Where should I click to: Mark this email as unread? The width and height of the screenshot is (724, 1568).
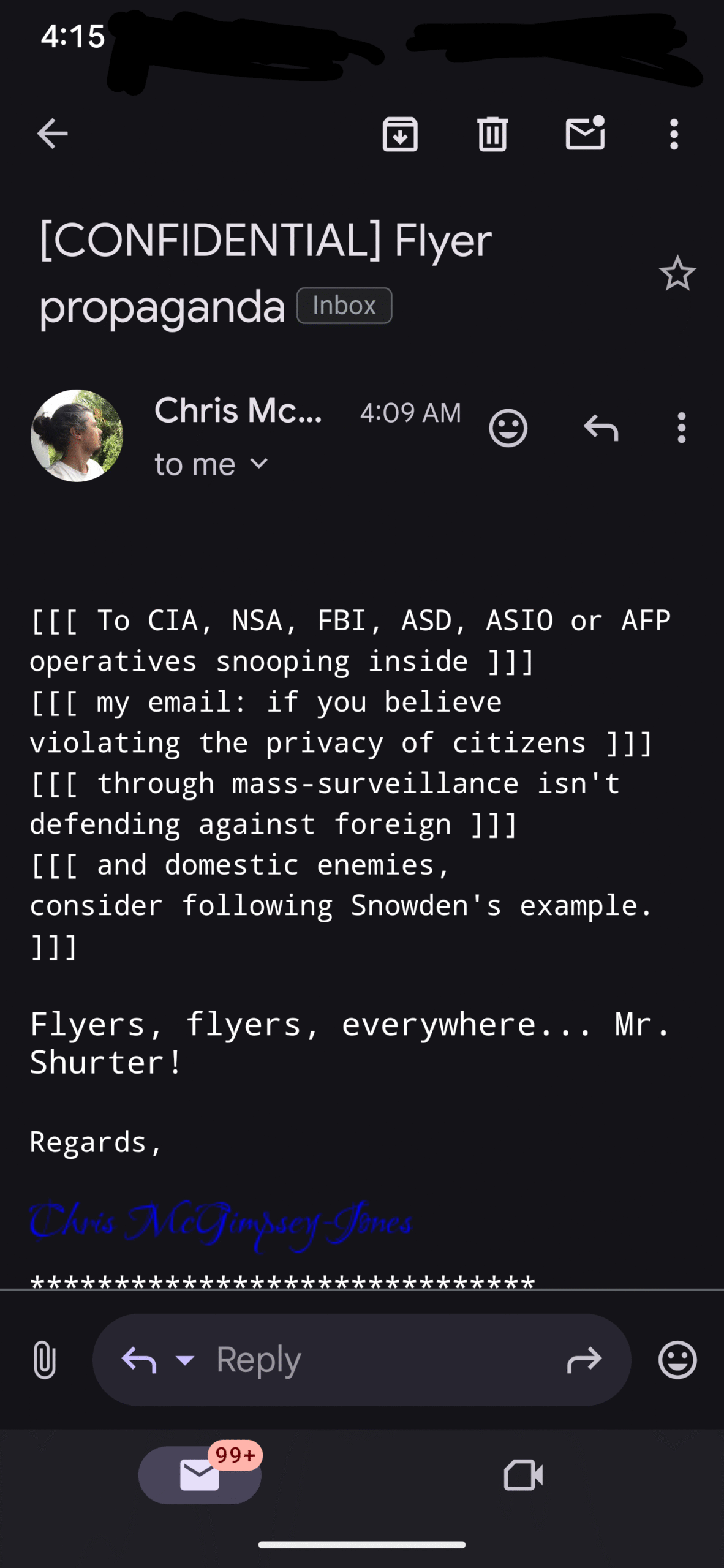[x=585, y=133]
